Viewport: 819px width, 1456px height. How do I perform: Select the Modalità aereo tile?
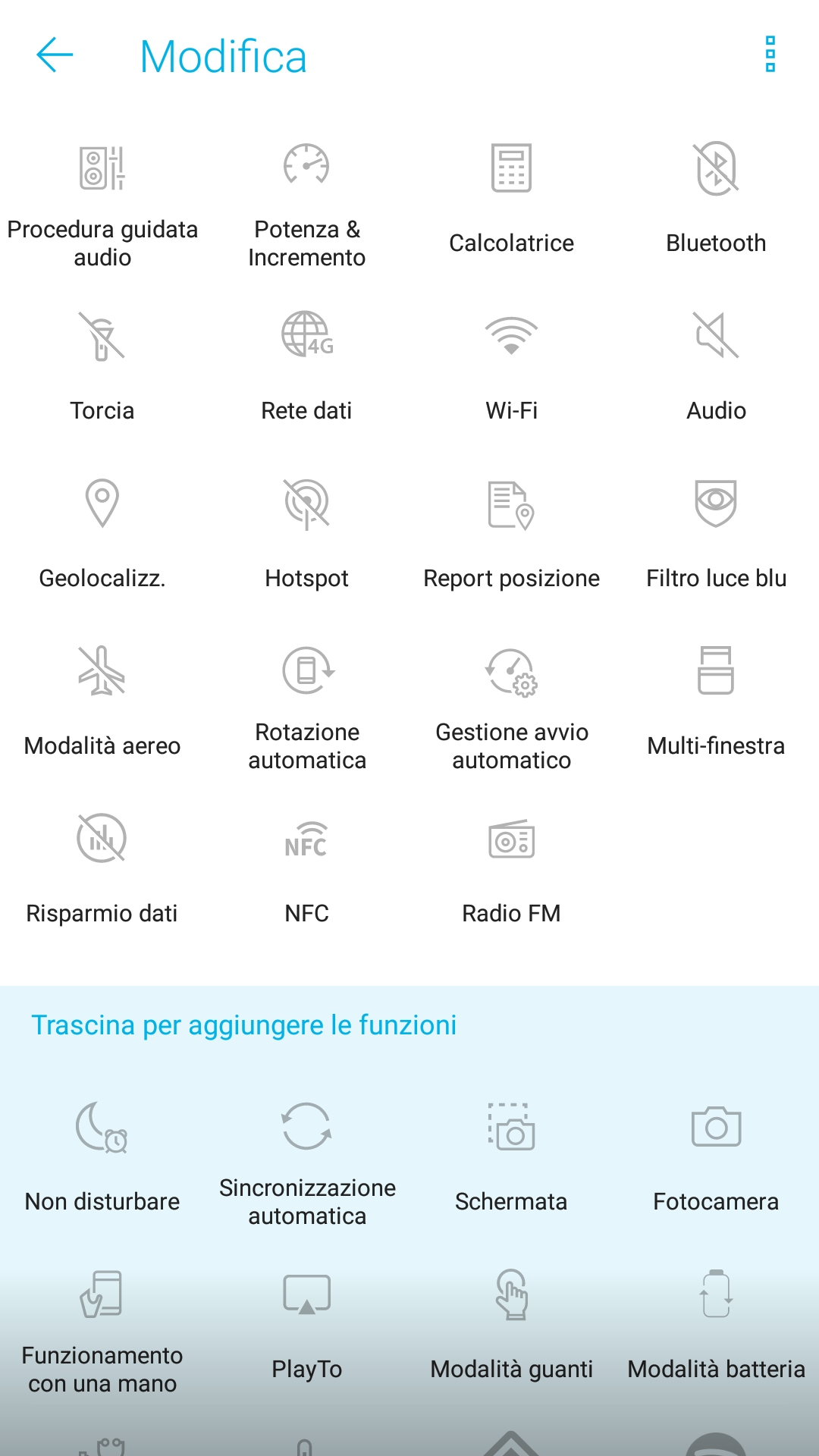click(102, 703)
